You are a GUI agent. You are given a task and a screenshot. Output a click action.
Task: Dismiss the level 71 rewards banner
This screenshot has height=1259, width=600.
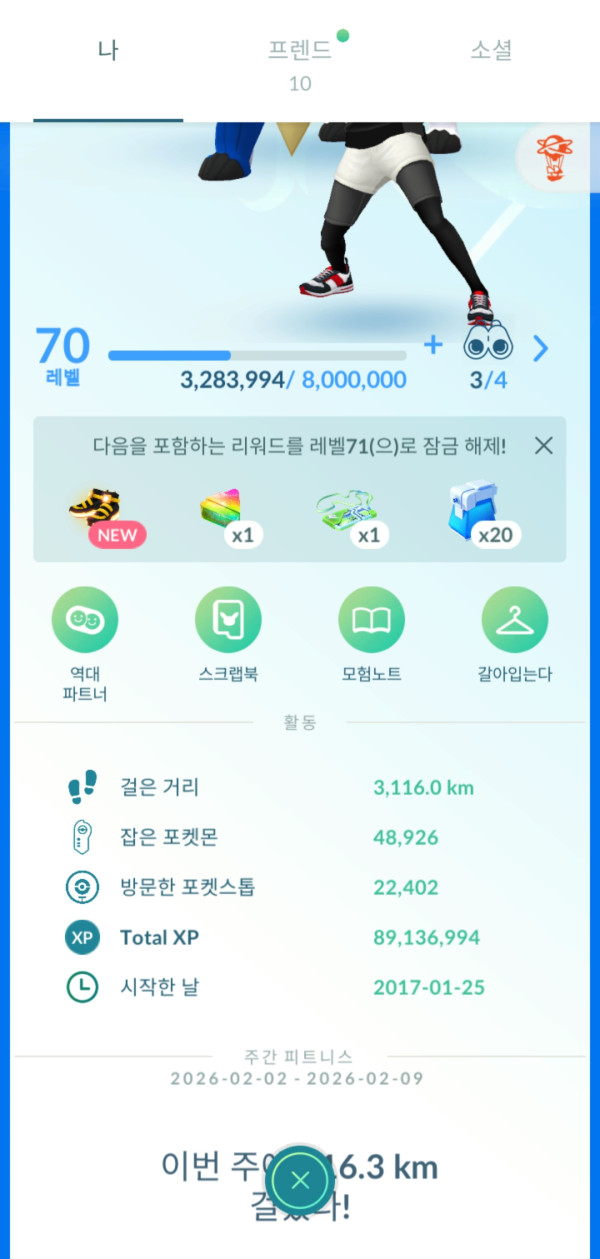(543, 446)
